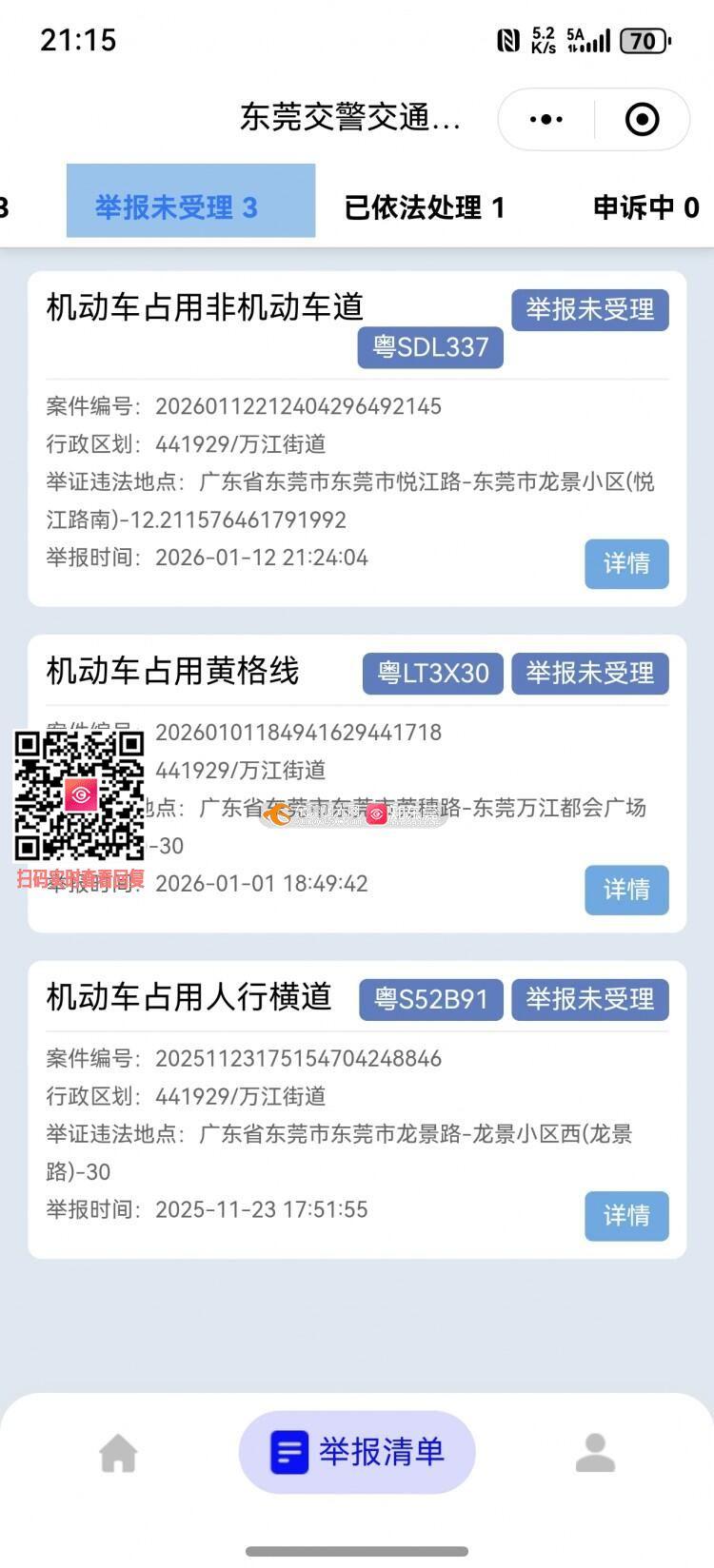Open the mini program more options menu
The width and height of the screenshot is (714, 1568).
point(546,120)
